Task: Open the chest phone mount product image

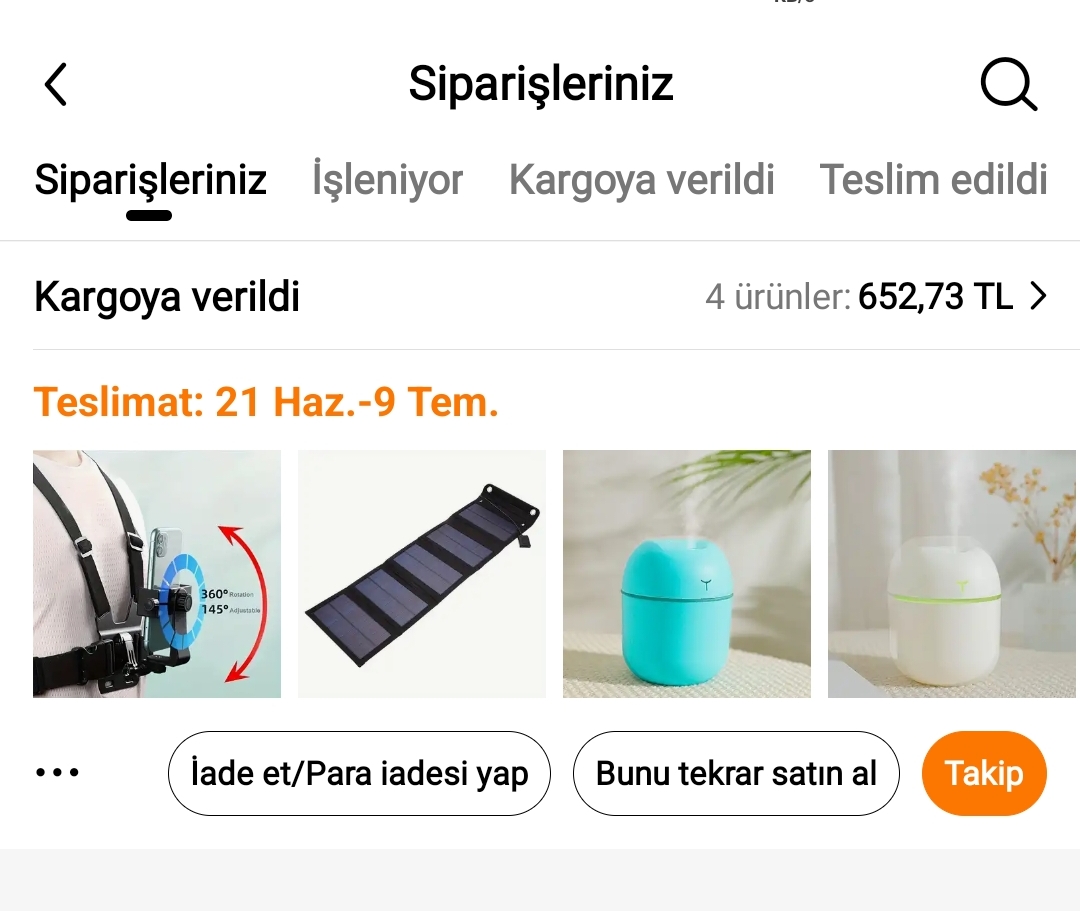Action: [157, 574]
